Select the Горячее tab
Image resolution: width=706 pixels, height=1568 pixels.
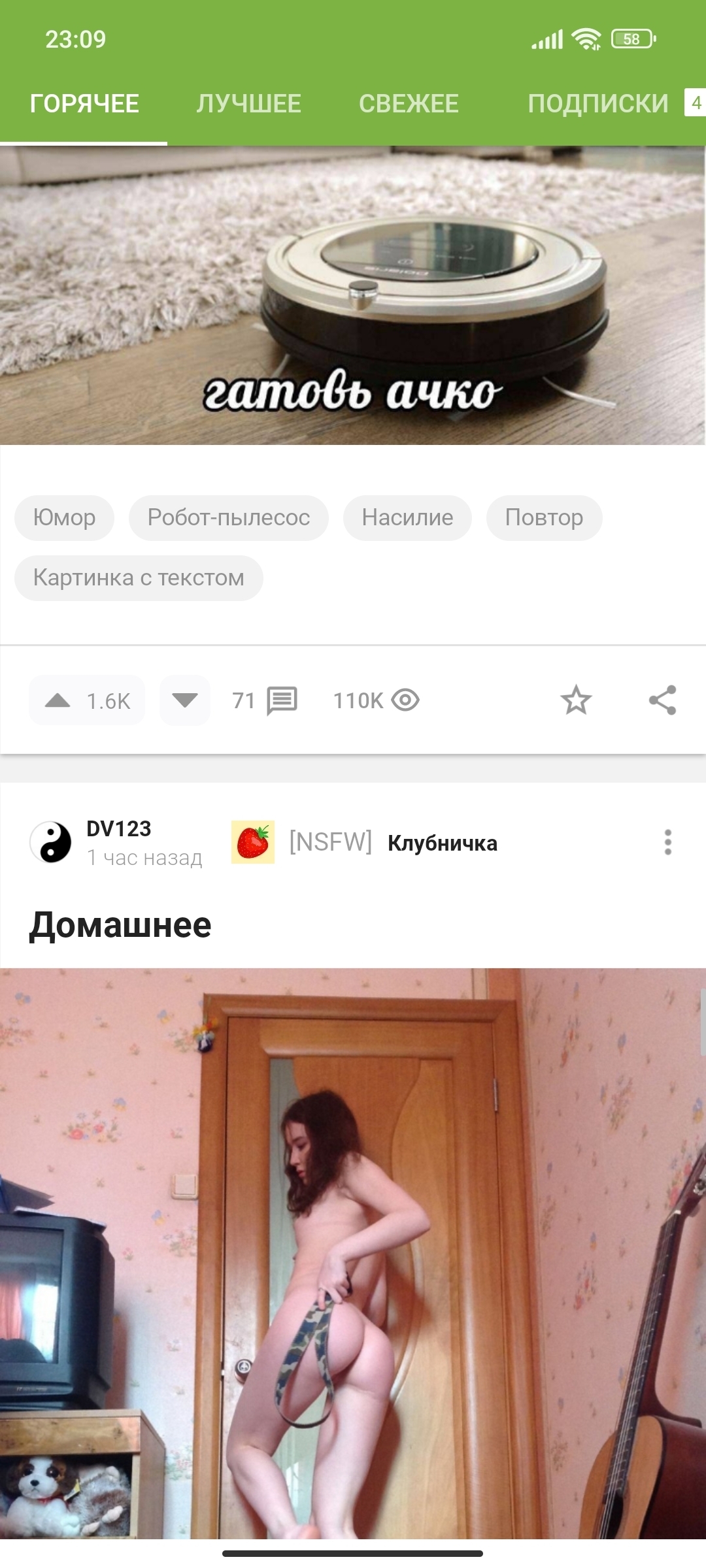pyautogui.click(x=84, y=104)
